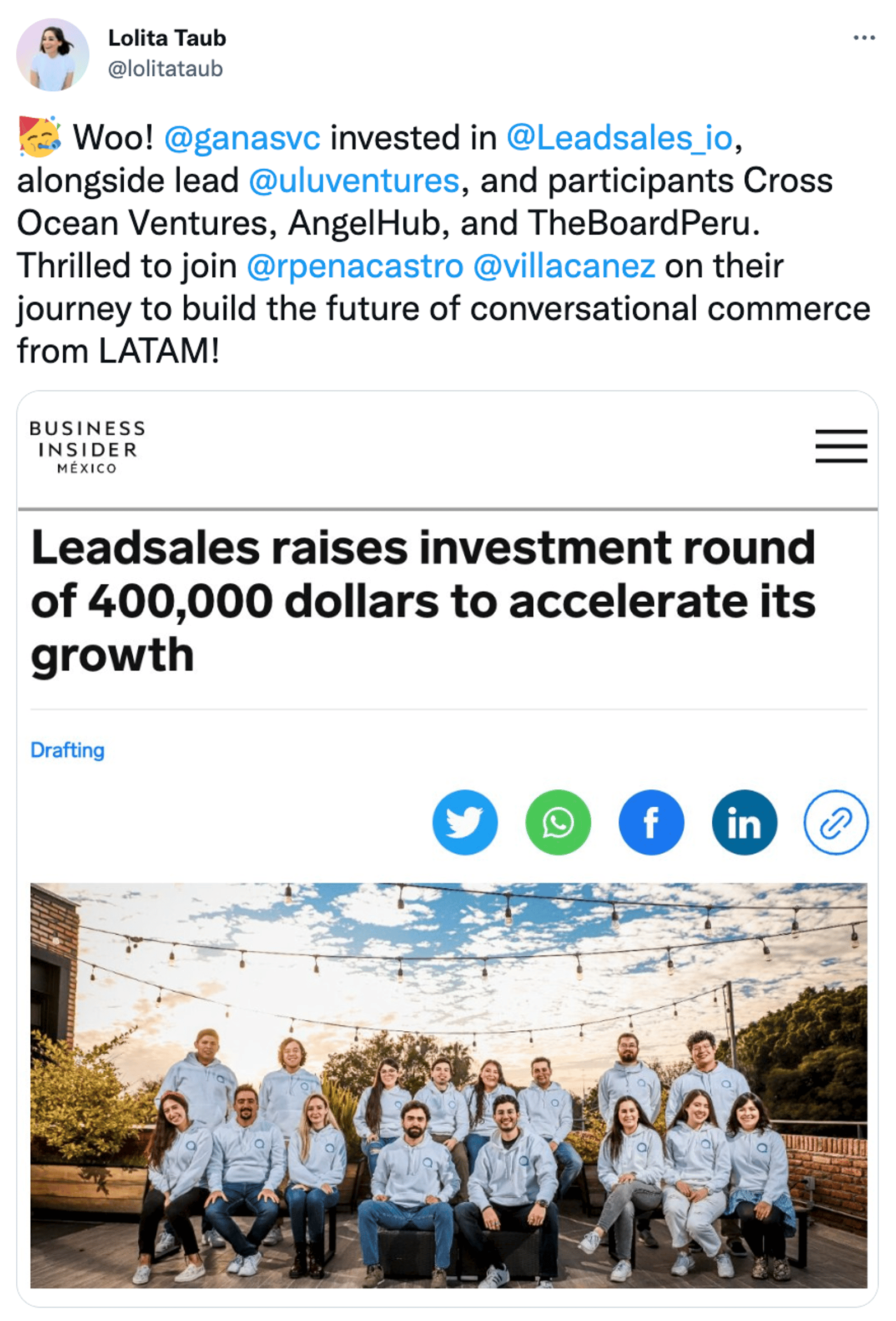Open the @lolitataub handle profile
This screenshot has width=896, height=1321.
165,69
